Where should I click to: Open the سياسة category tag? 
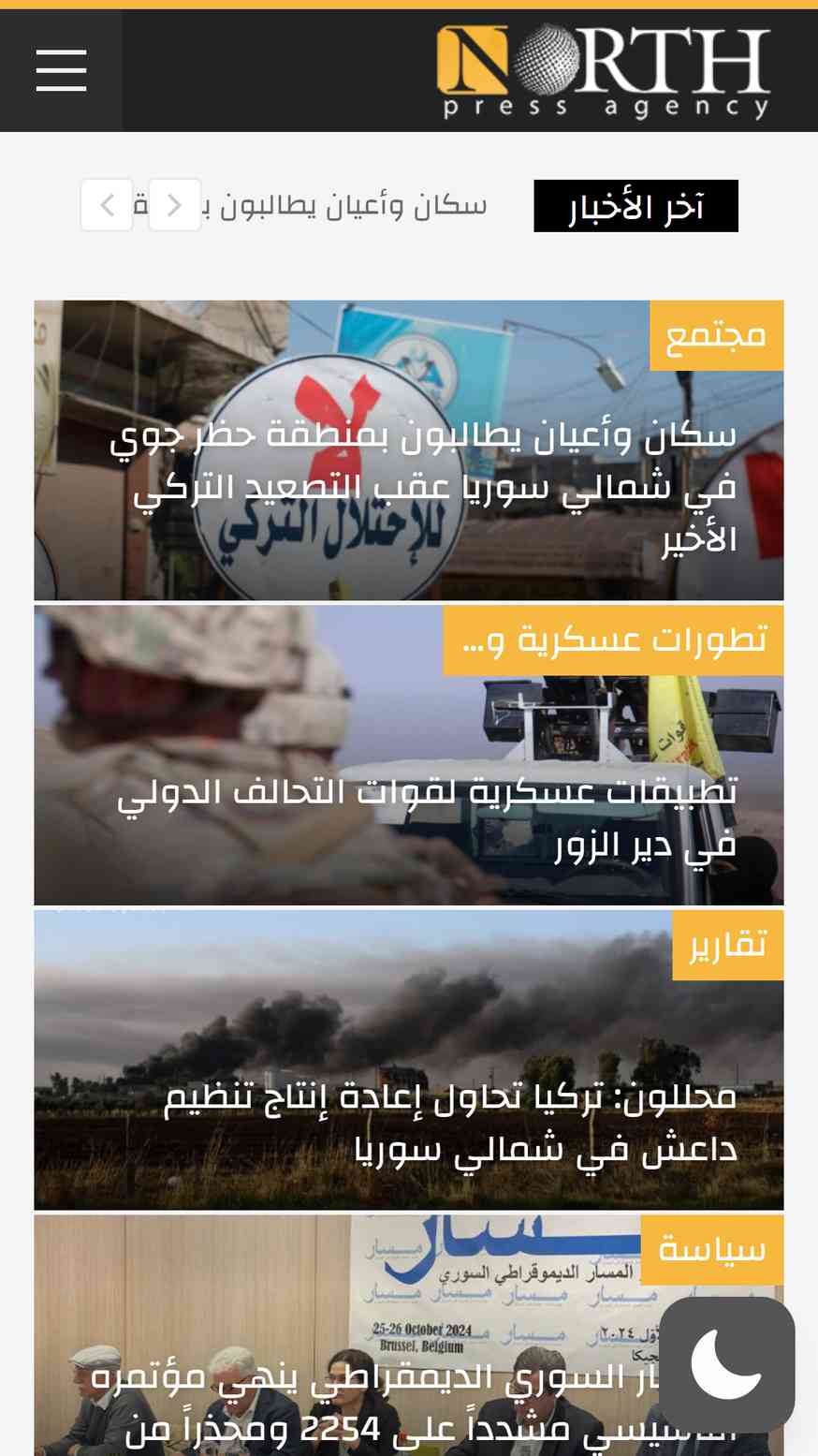[711, 1250]
